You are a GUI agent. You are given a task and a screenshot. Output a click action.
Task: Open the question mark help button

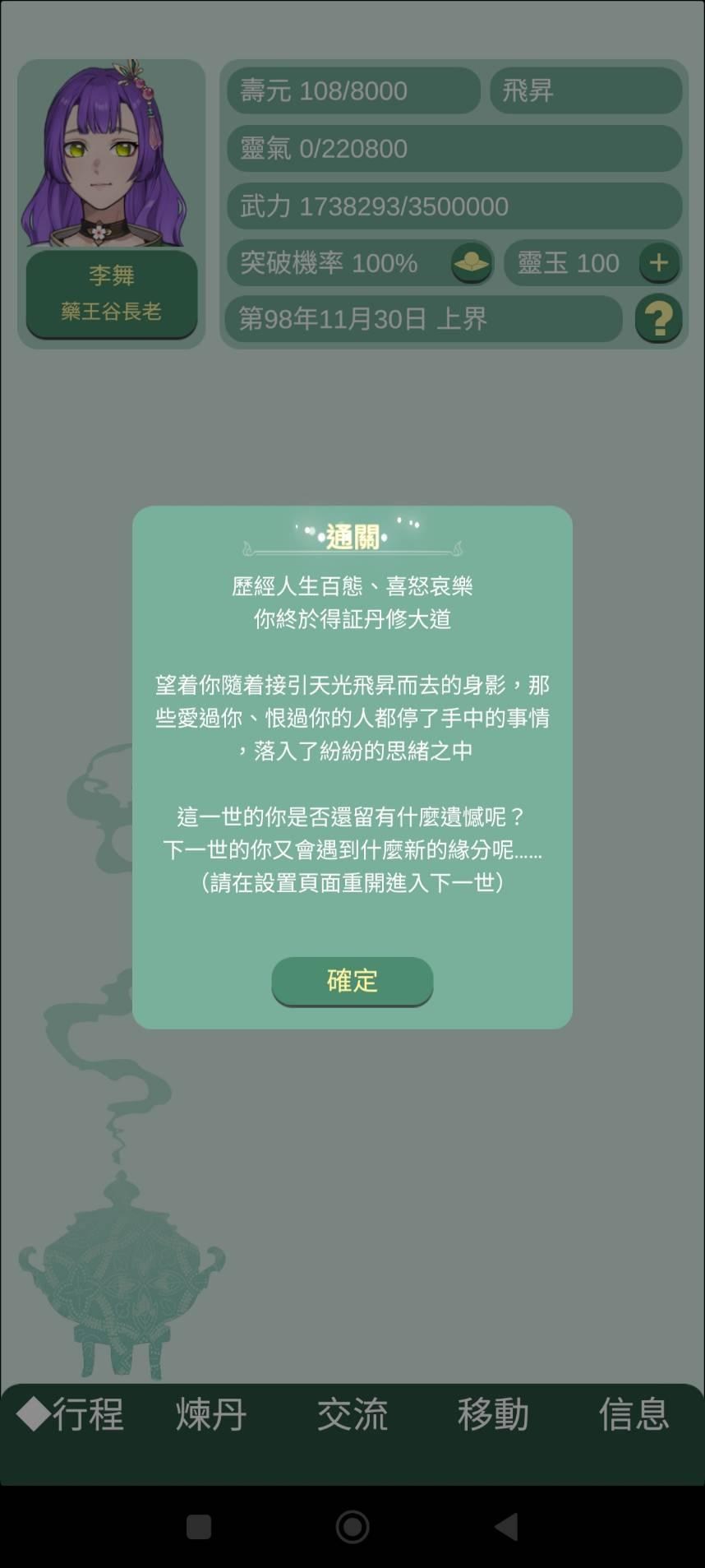click(x=658, y=318)
